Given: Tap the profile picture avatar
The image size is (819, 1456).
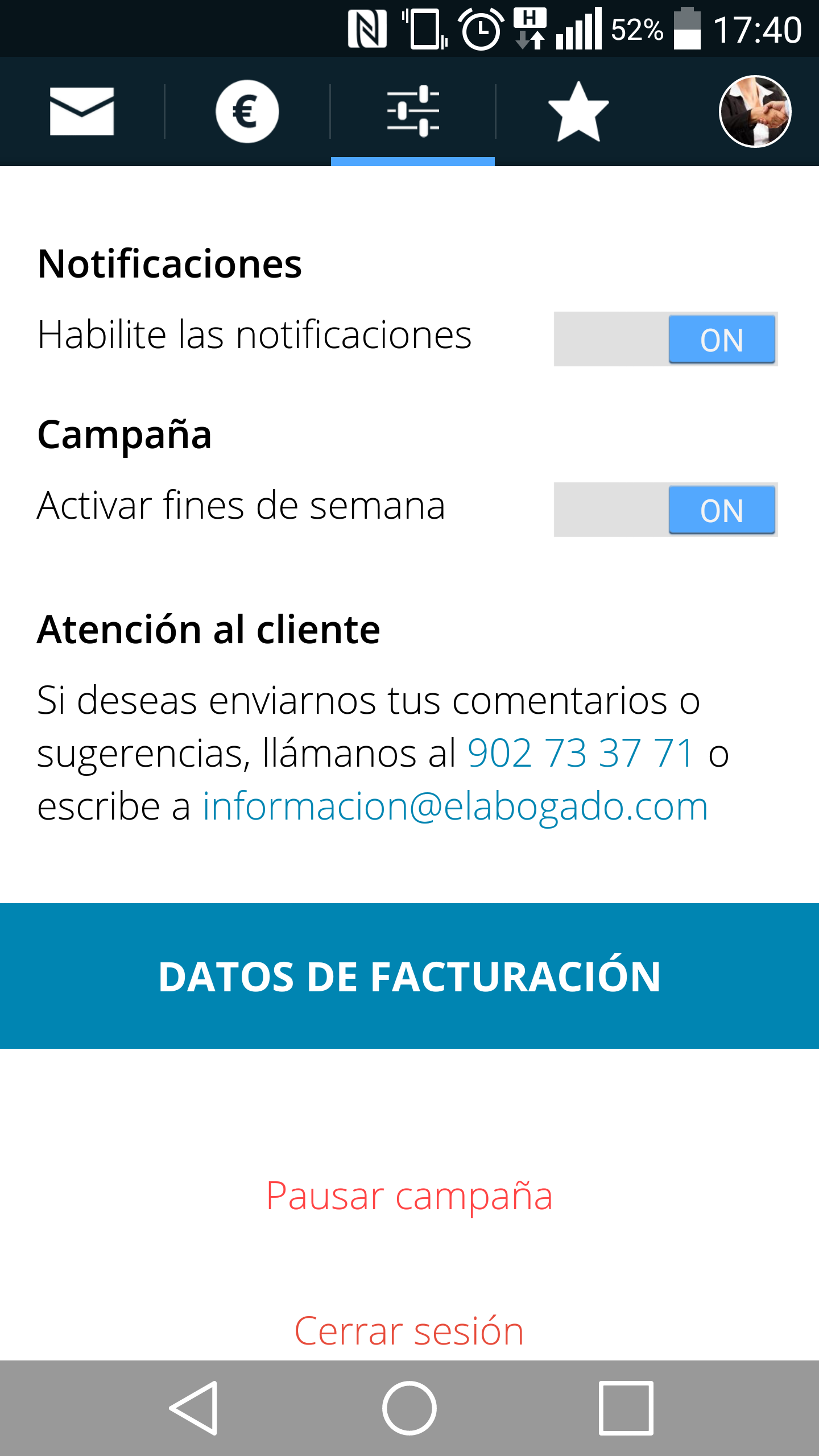Looking at the screenshot, I should pyautogui.click(x=755, y=111).
